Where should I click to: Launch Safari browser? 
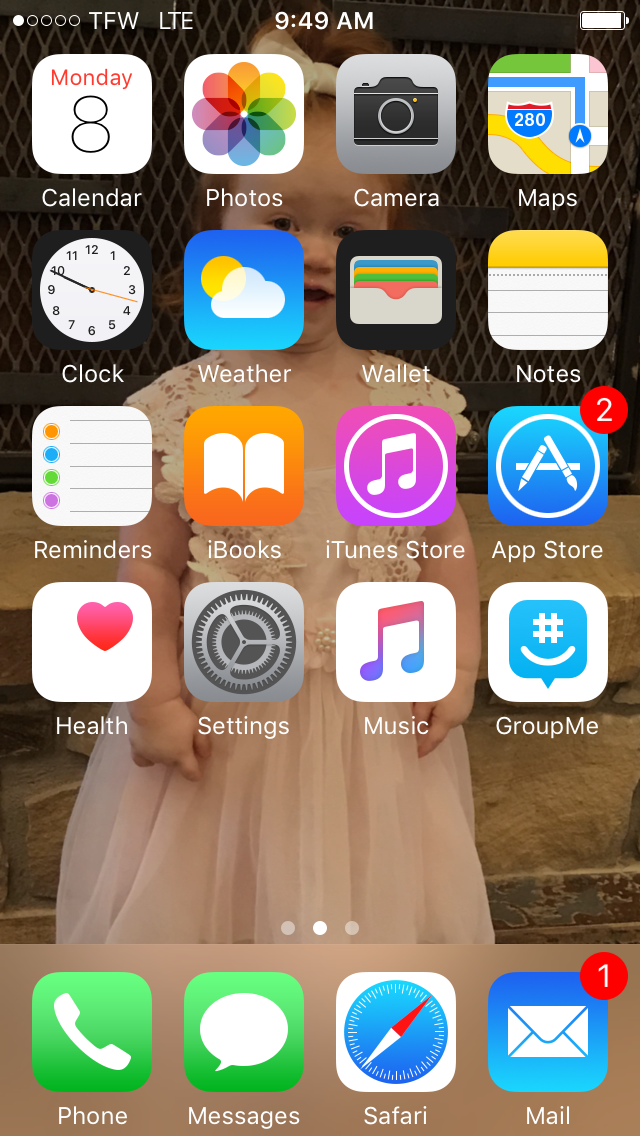[x=396, y=1032]
